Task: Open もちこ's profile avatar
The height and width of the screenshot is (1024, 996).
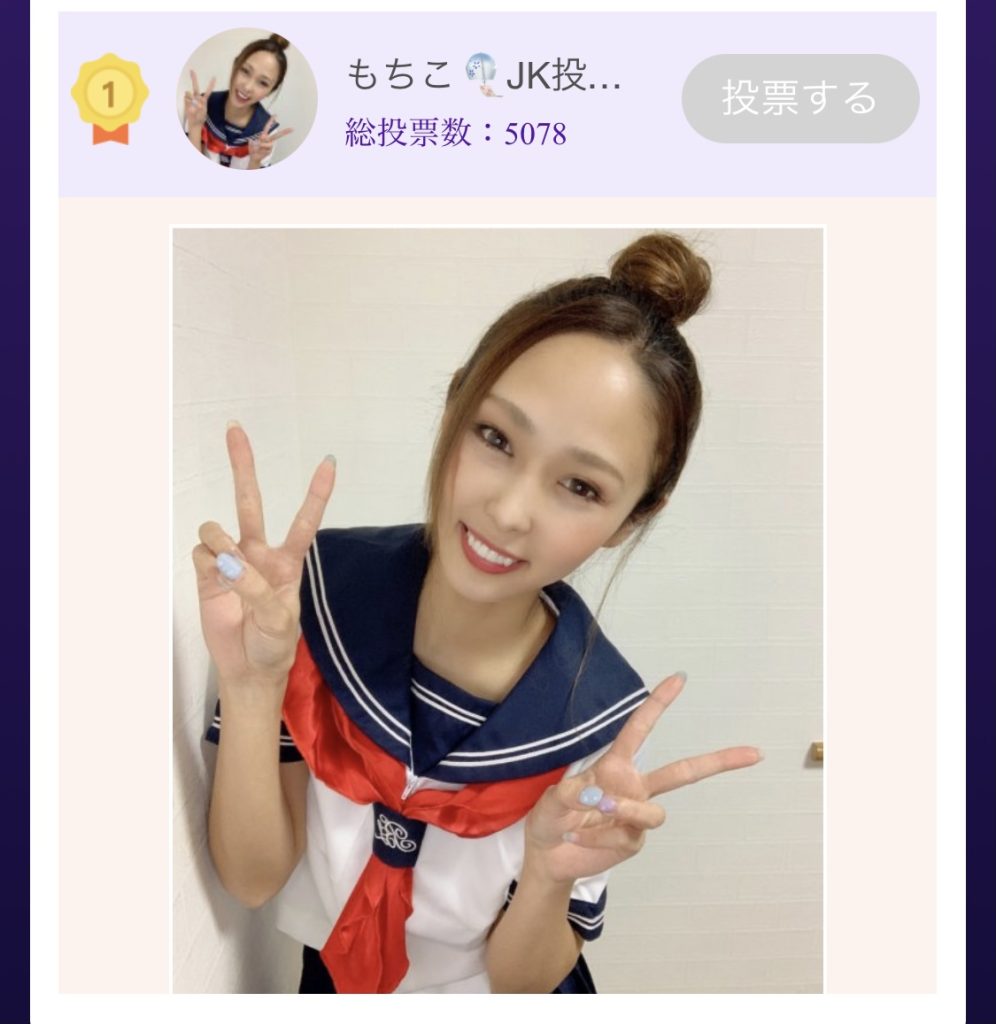Action: coord(247,98)
